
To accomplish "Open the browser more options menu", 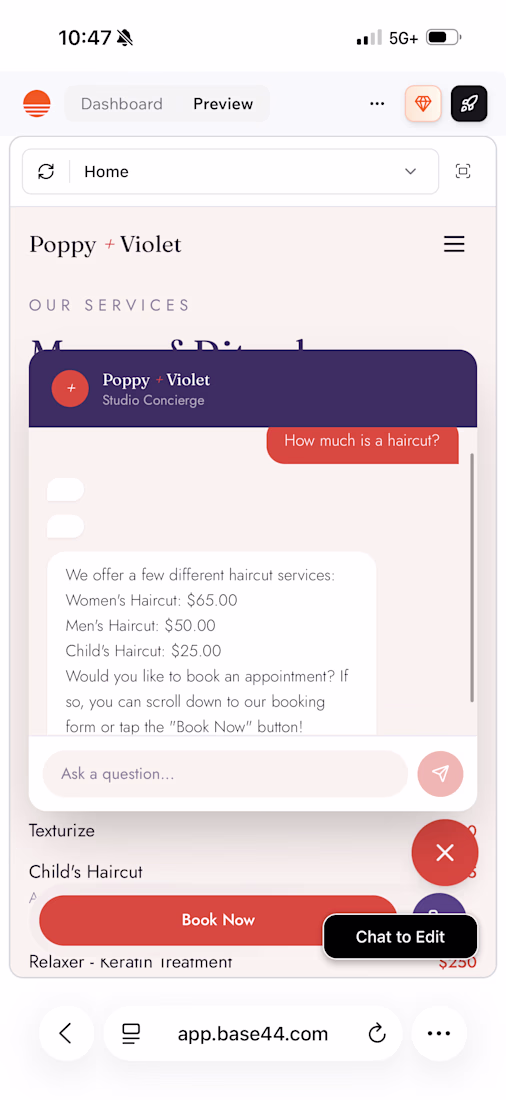I will (x=439, y=1033).
